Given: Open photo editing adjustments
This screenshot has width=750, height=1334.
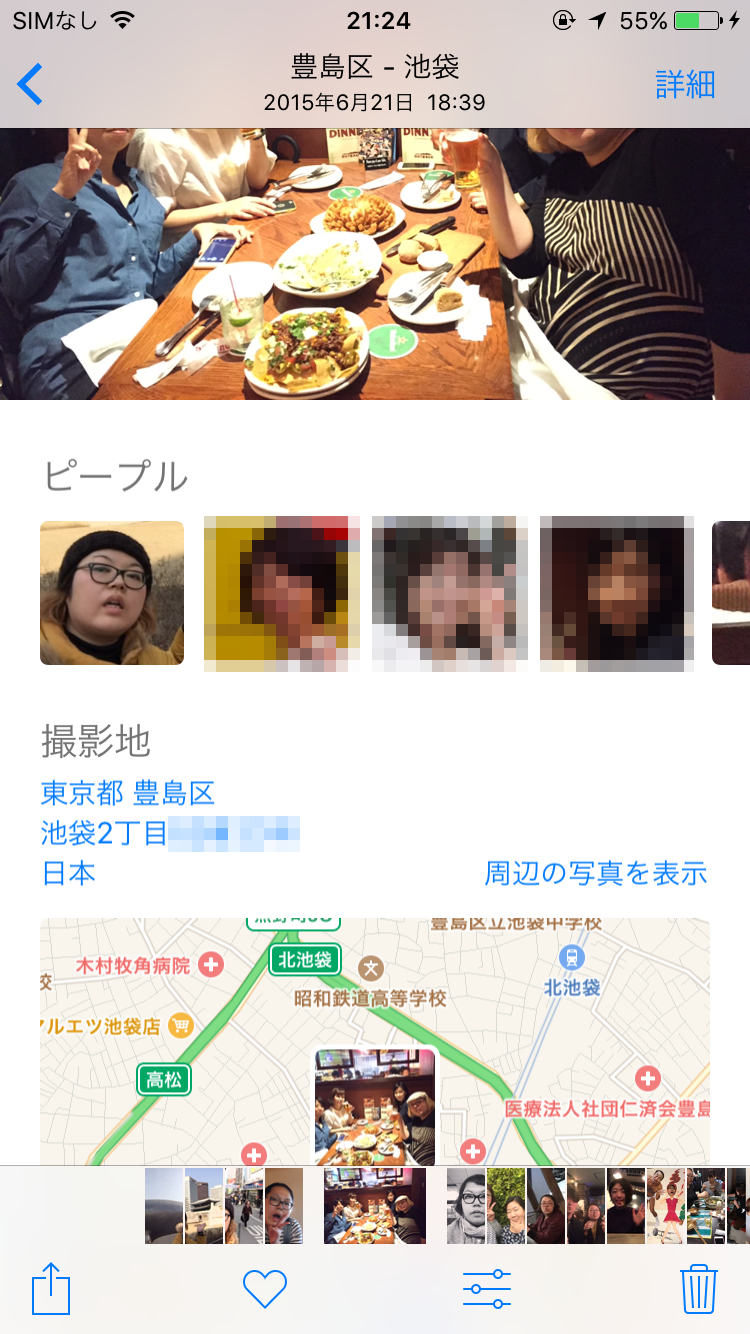Looking at the screenshot, I should [487, 1288].
